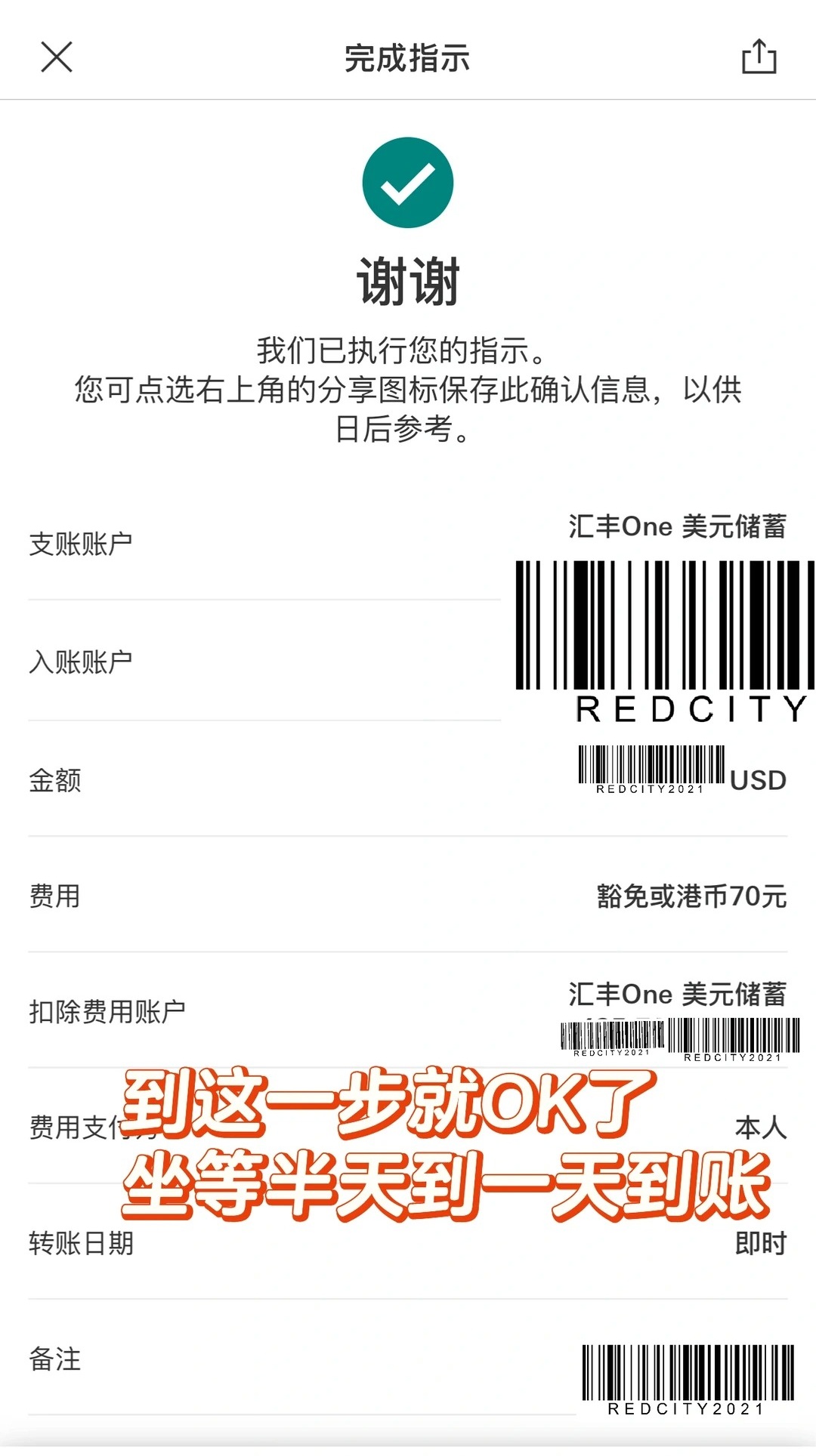Tap the 豁免或港币70元 fee value
Viewport: 816px width, 1456px height.
tap(691, 899)
